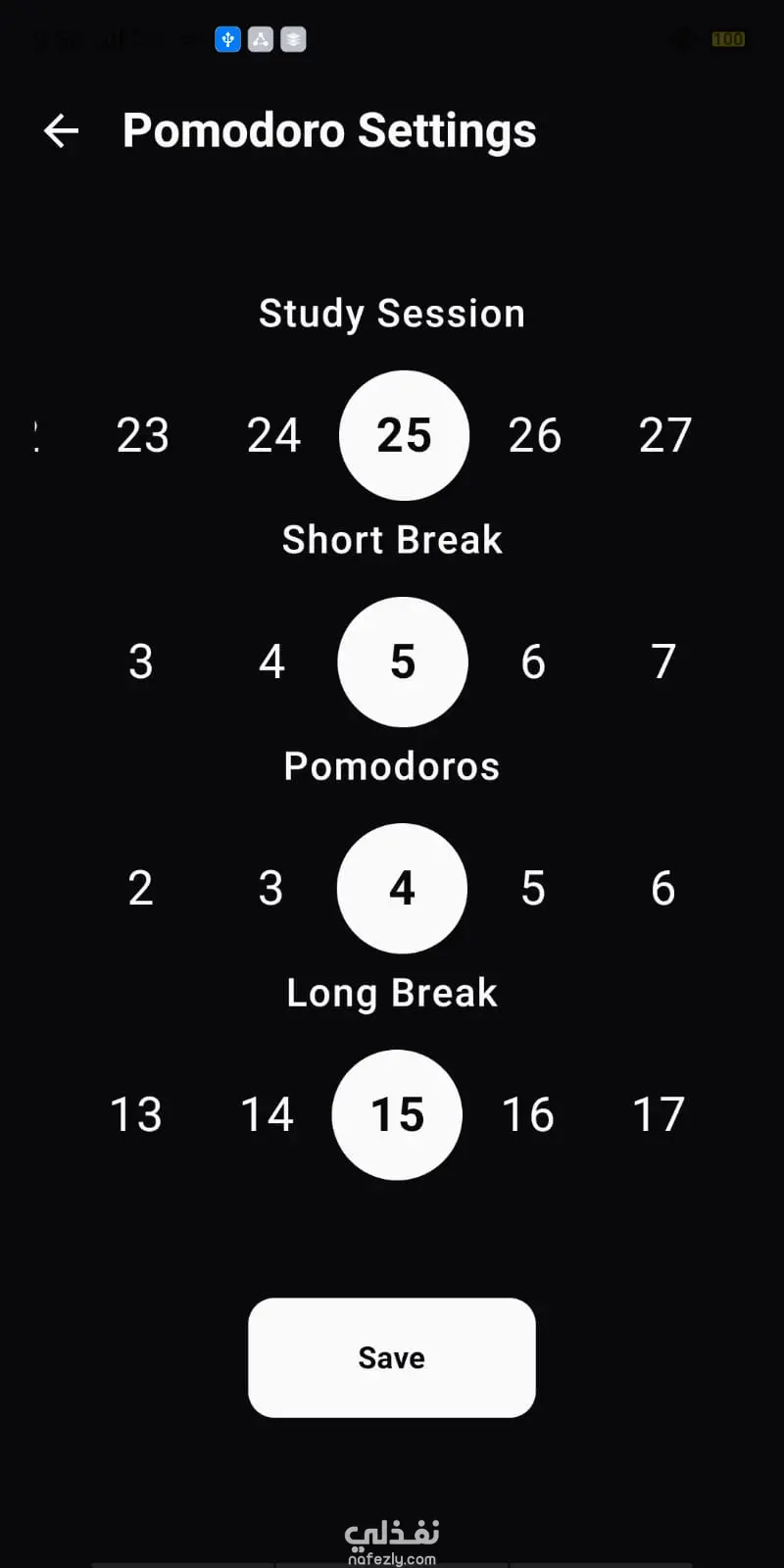Pick 7 in the Short Break row
The width and height of the screenshot is (784, 1568).
coord(663,661)
